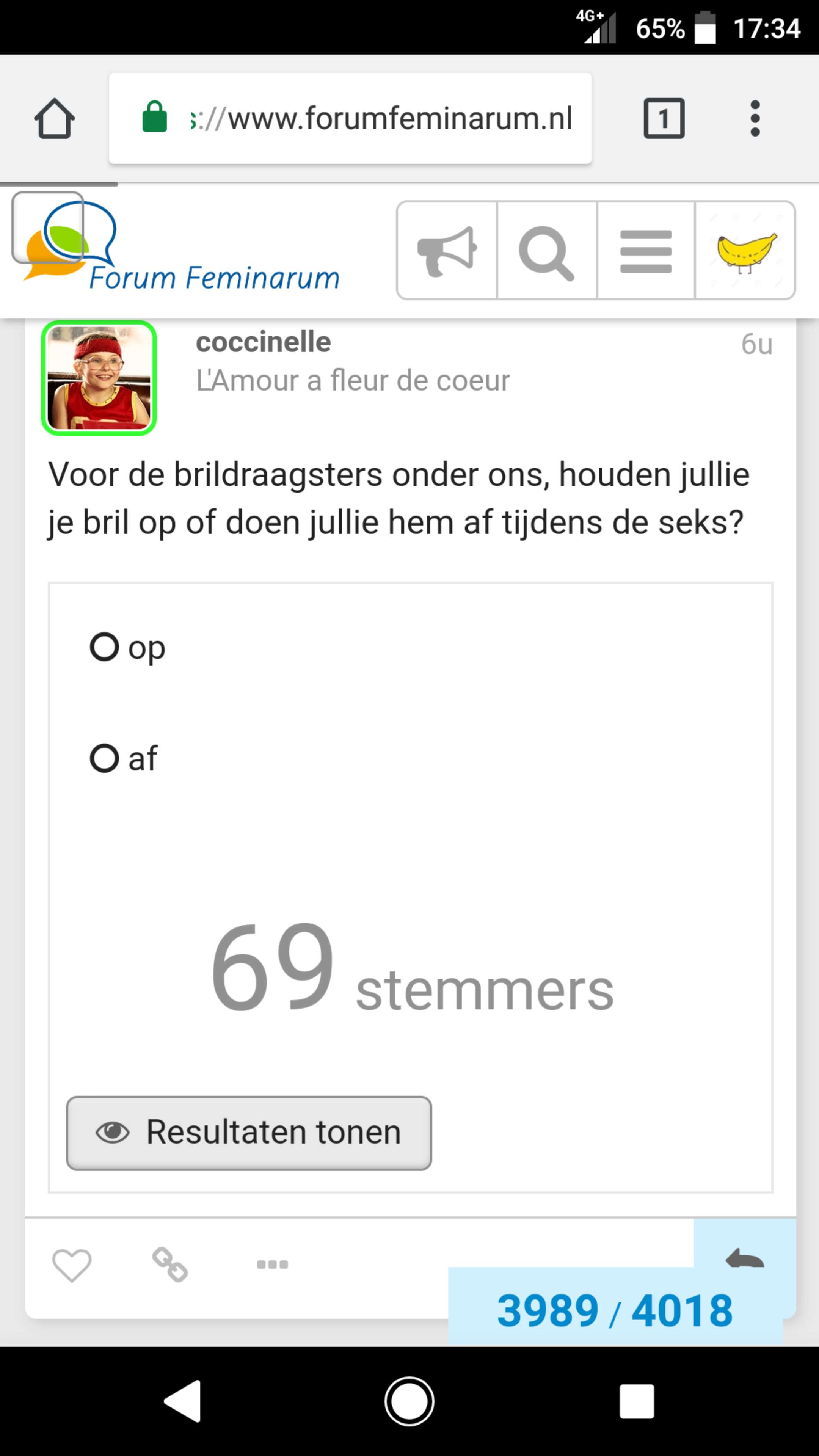This screenshot has width=819, height=1456.
Task: View coccinelle's profile picture
Action: (99, 378)
